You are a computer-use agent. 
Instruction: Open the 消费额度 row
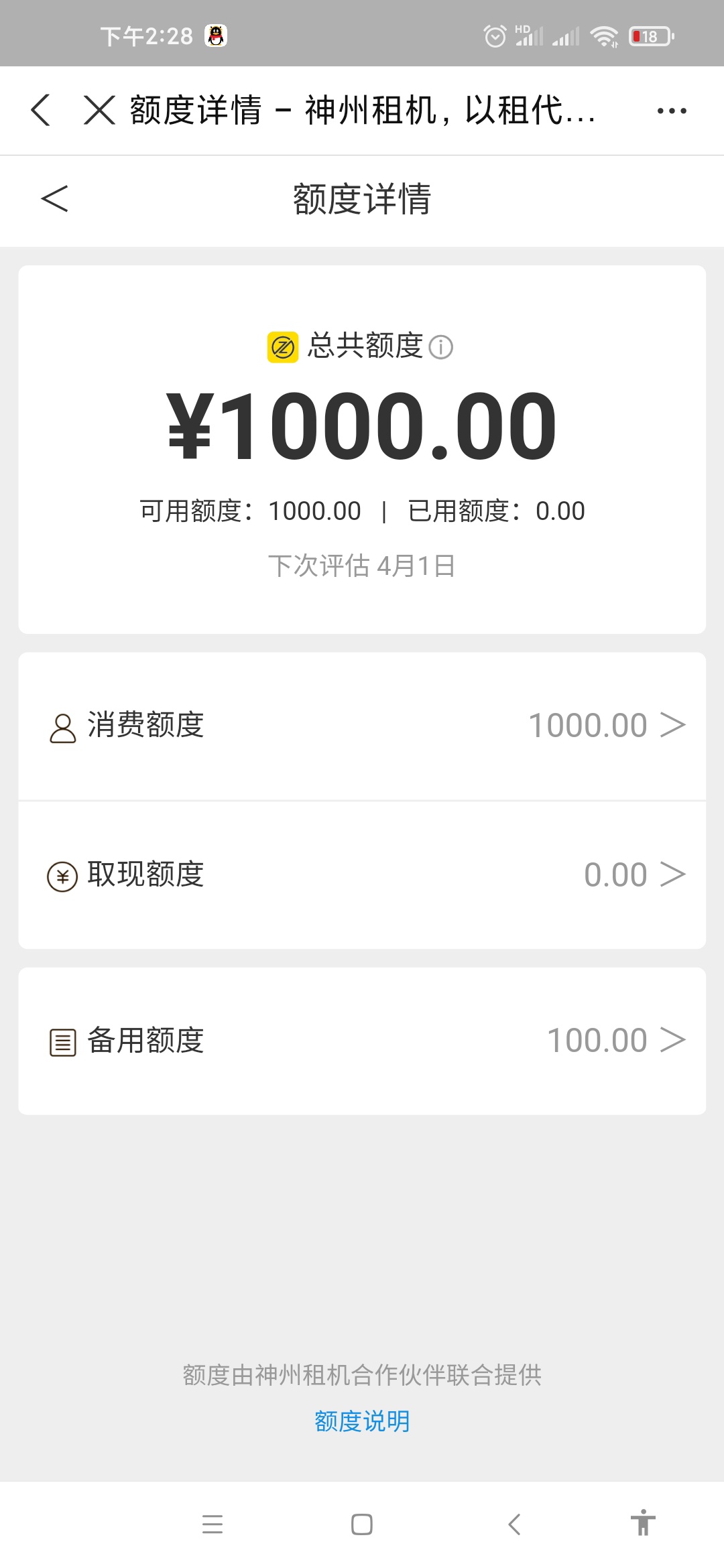(x=362, y=726)
